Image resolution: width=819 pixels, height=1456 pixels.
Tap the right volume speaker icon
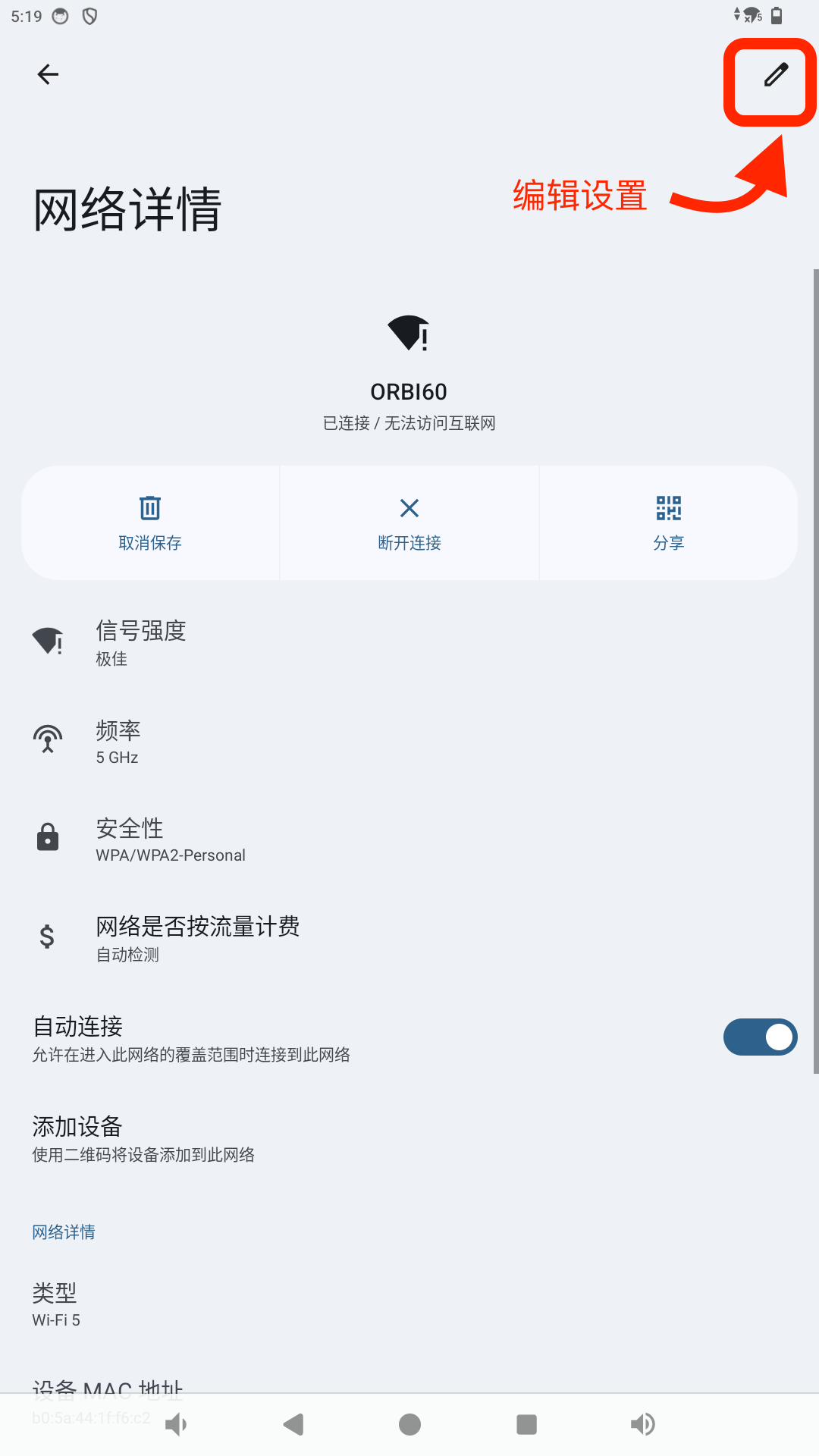click(642, 1423)
